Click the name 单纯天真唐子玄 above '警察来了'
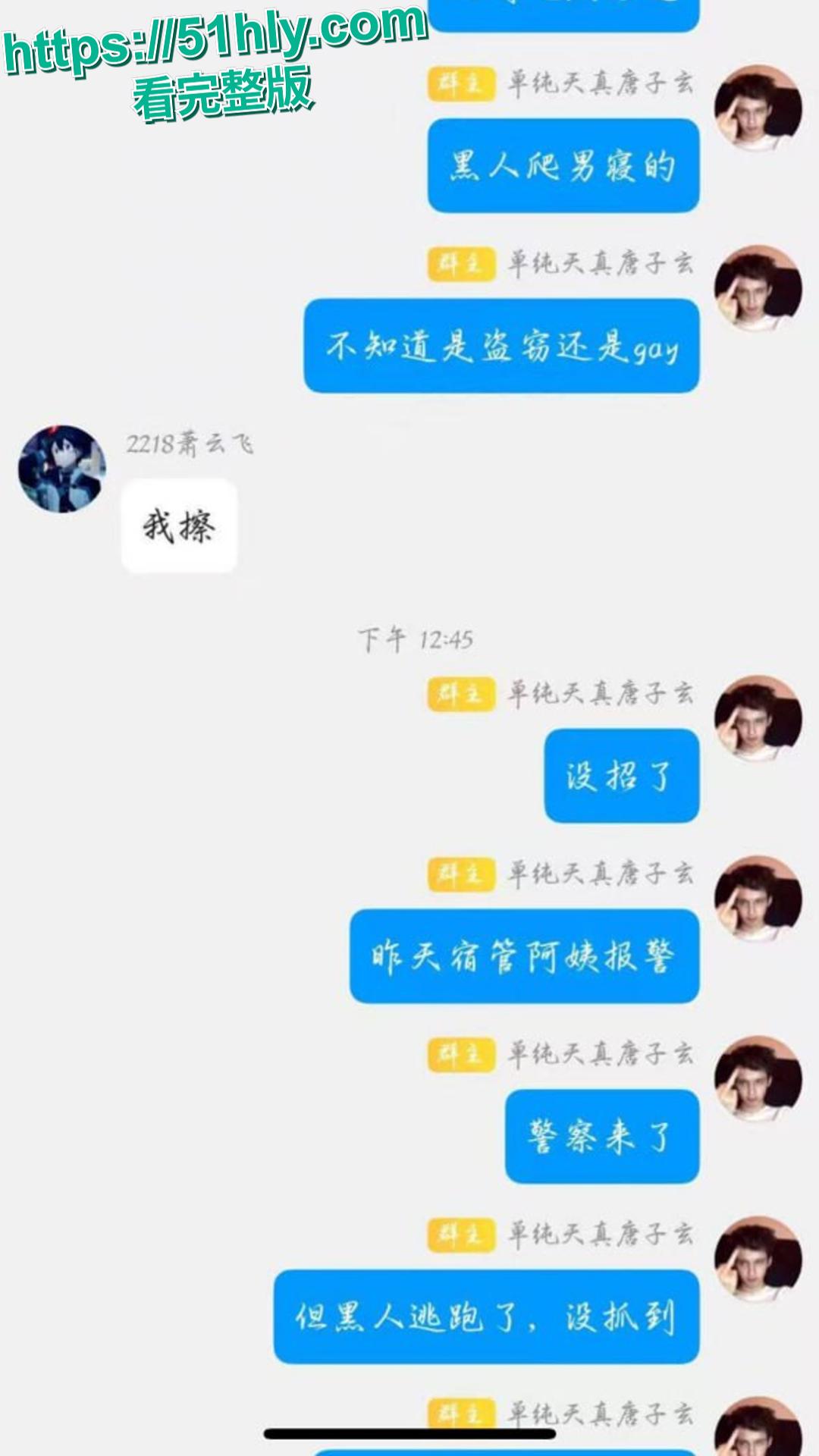Screen dimensions: 819x1456 click(599, 1054)
